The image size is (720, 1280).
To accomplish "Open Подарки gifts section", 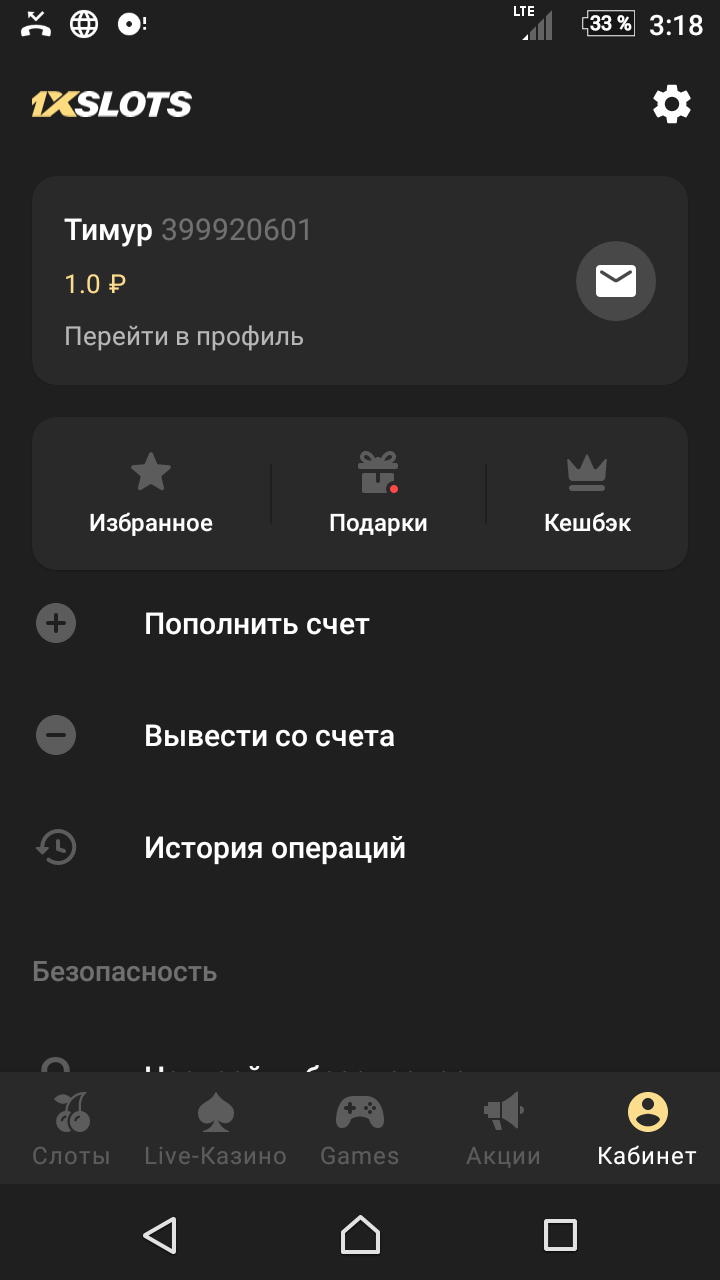I will [378, 493].
